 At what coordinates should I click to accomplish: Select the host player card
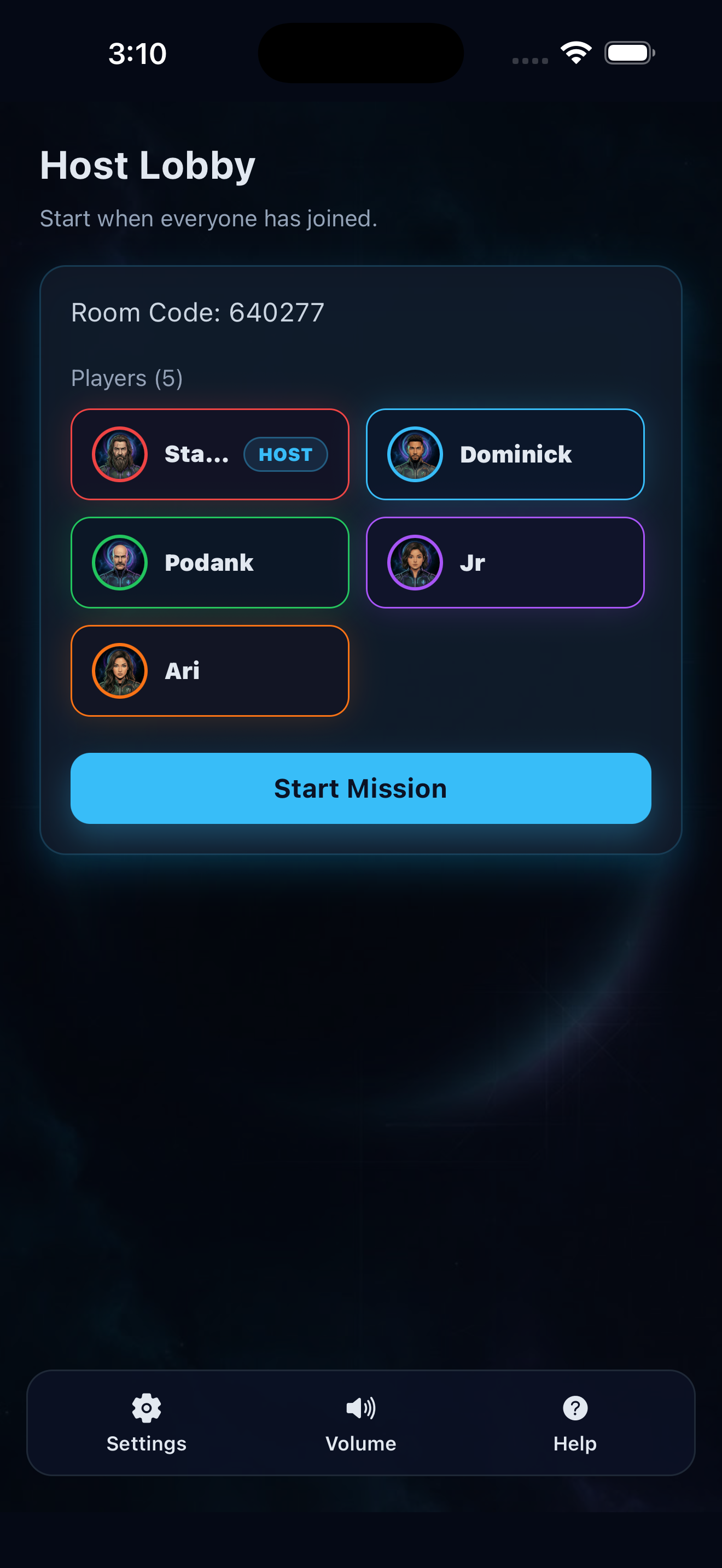[x=209, y=454]
